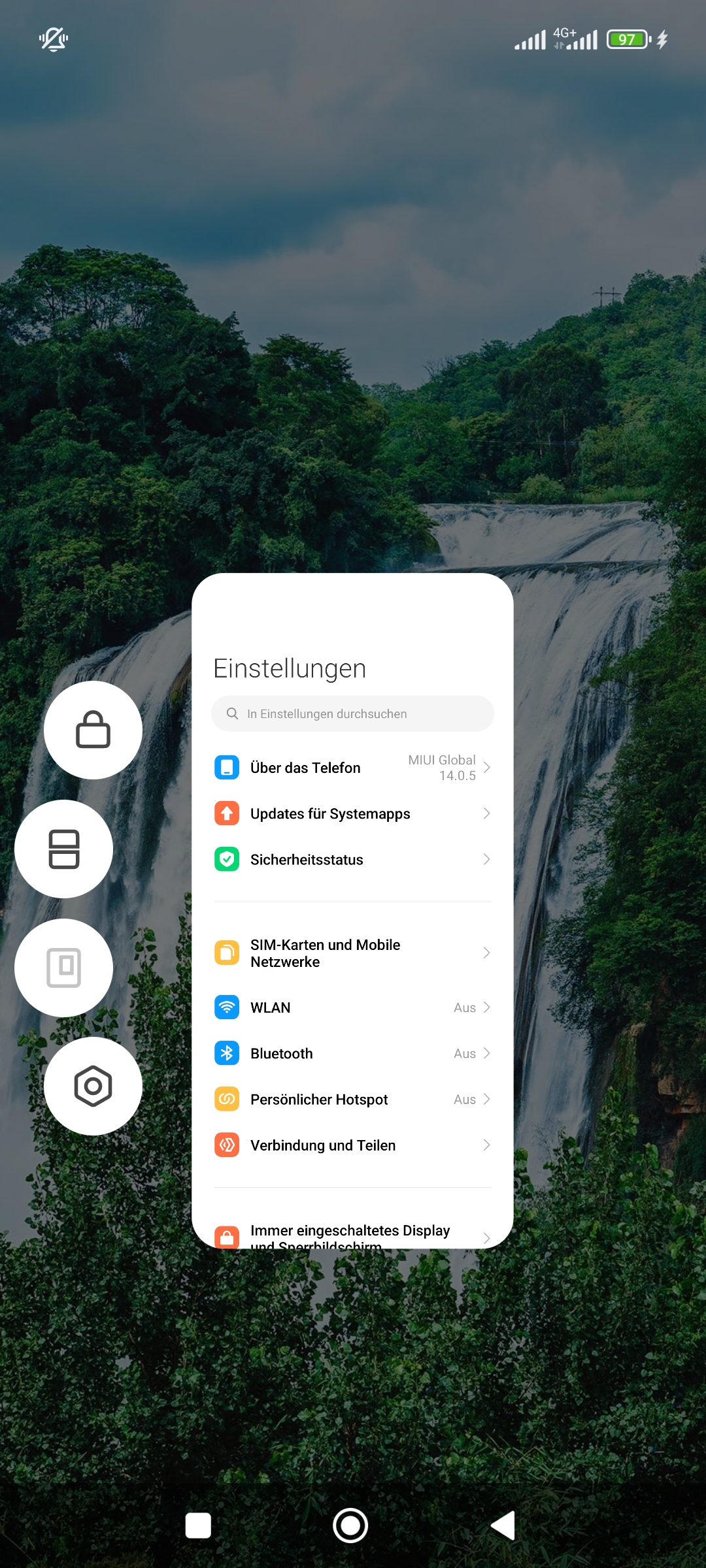The height and width of the screenshot is (1568, 706).
Task: Open the Einstellungen app card
Action: (352, 915)
